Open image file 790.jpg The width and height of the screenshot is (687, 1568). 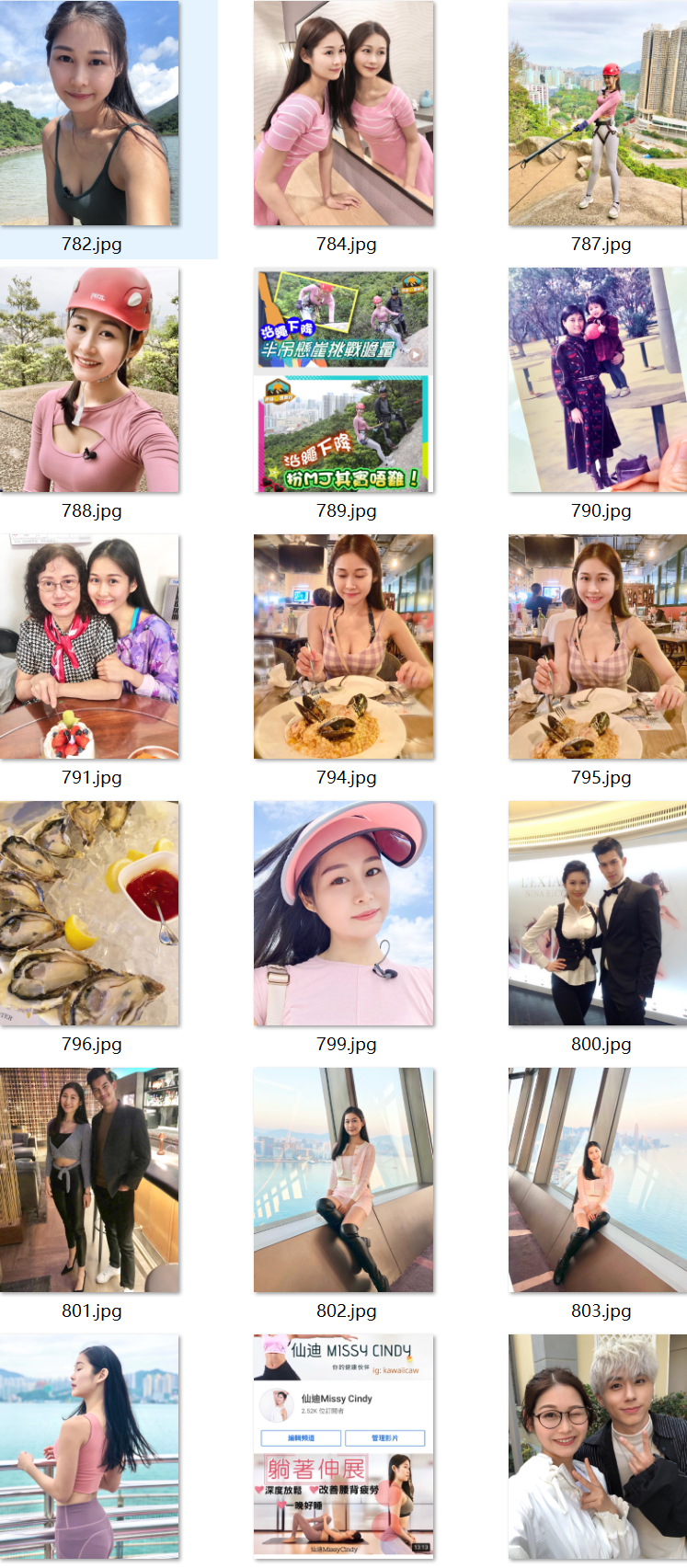[598, 380]
